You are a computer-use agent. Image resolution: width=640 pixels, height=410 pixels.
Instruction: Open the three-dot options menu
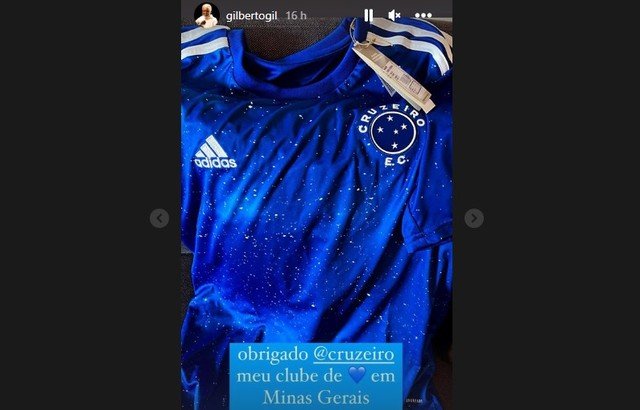tap(424, 16)
